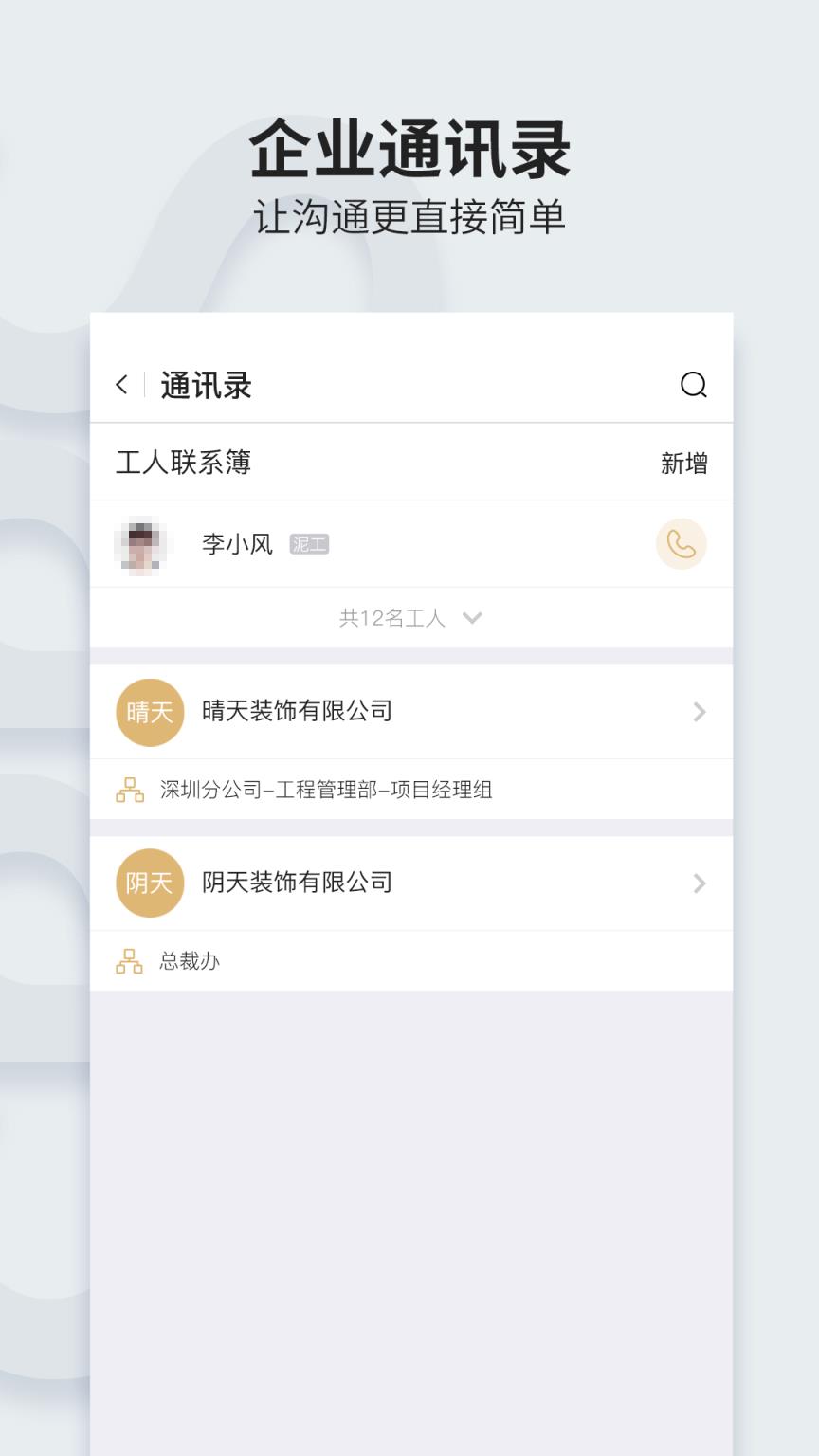Open 阴天装饰有限公司 via right chevron
Image resolution: width=819 pixels, height=1456 pixels.
700,883
